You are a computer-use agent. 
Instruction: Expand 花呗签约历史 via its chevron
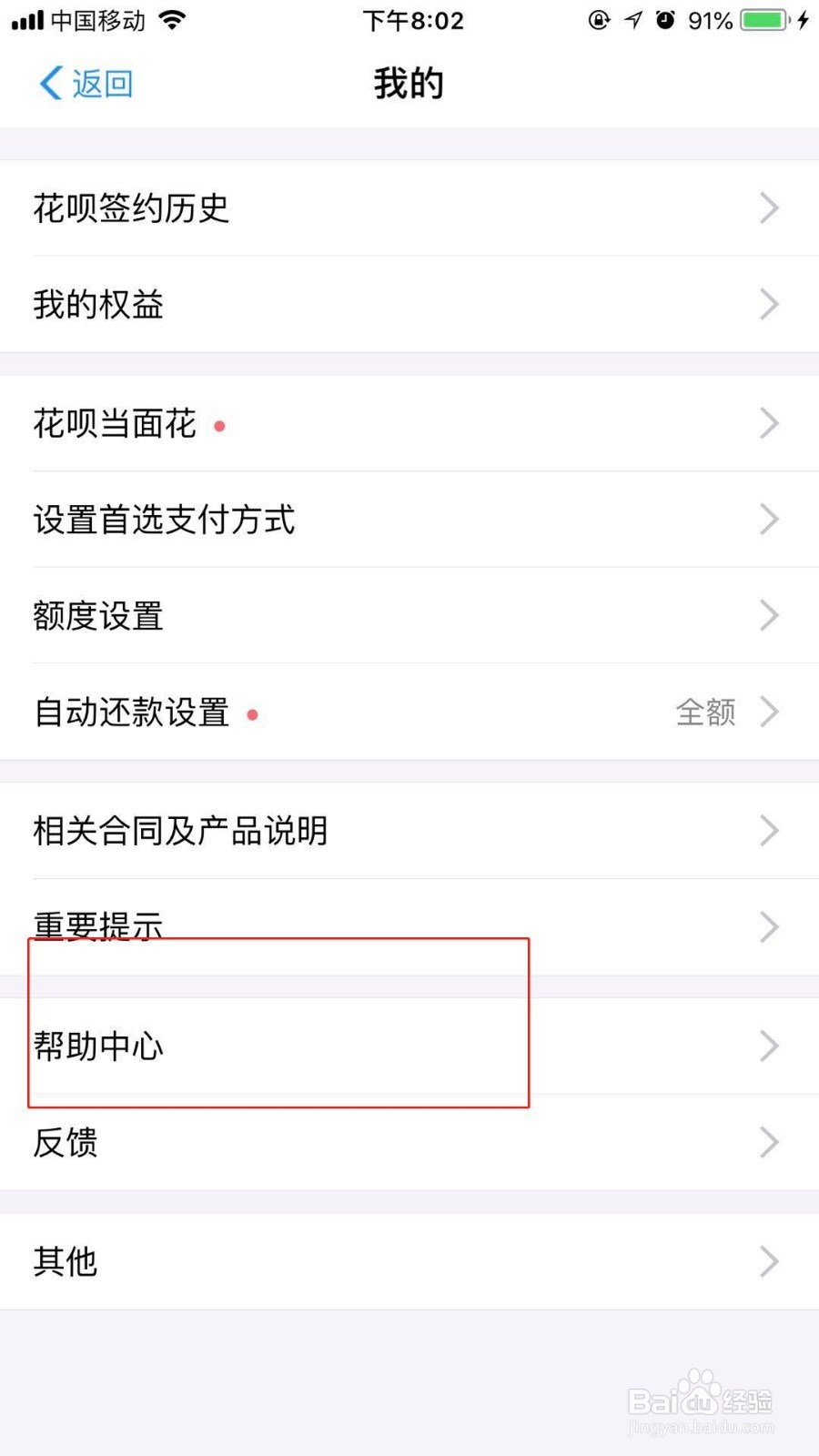pyautogui.click(x=769, y=208)
